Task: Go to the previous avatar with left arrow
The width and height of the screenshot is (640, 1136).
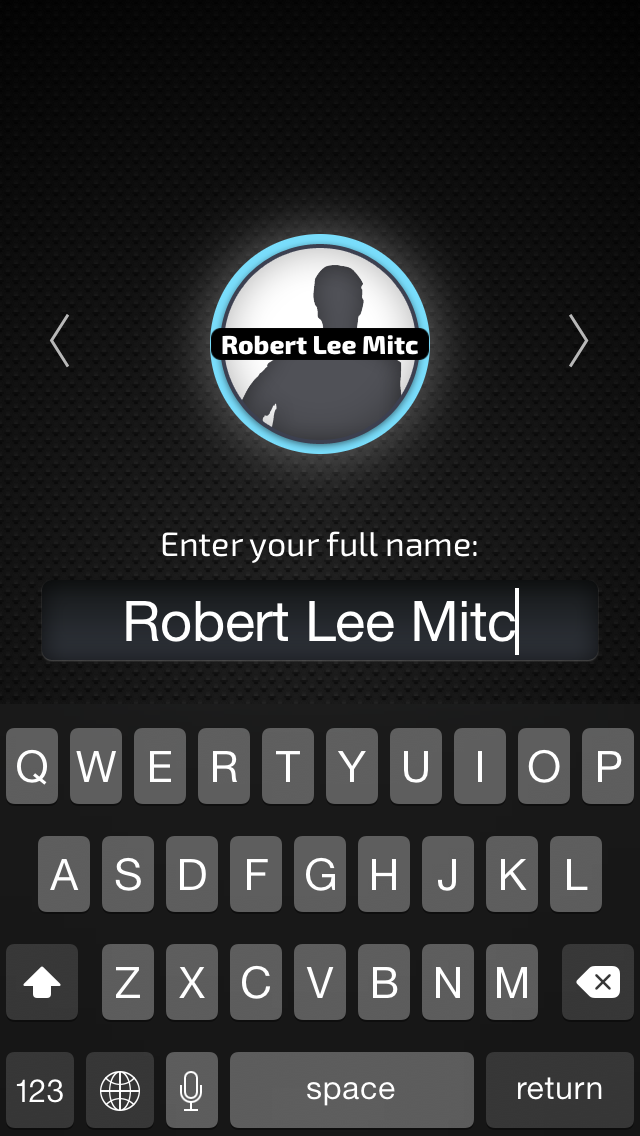Action: pos(60,341)
